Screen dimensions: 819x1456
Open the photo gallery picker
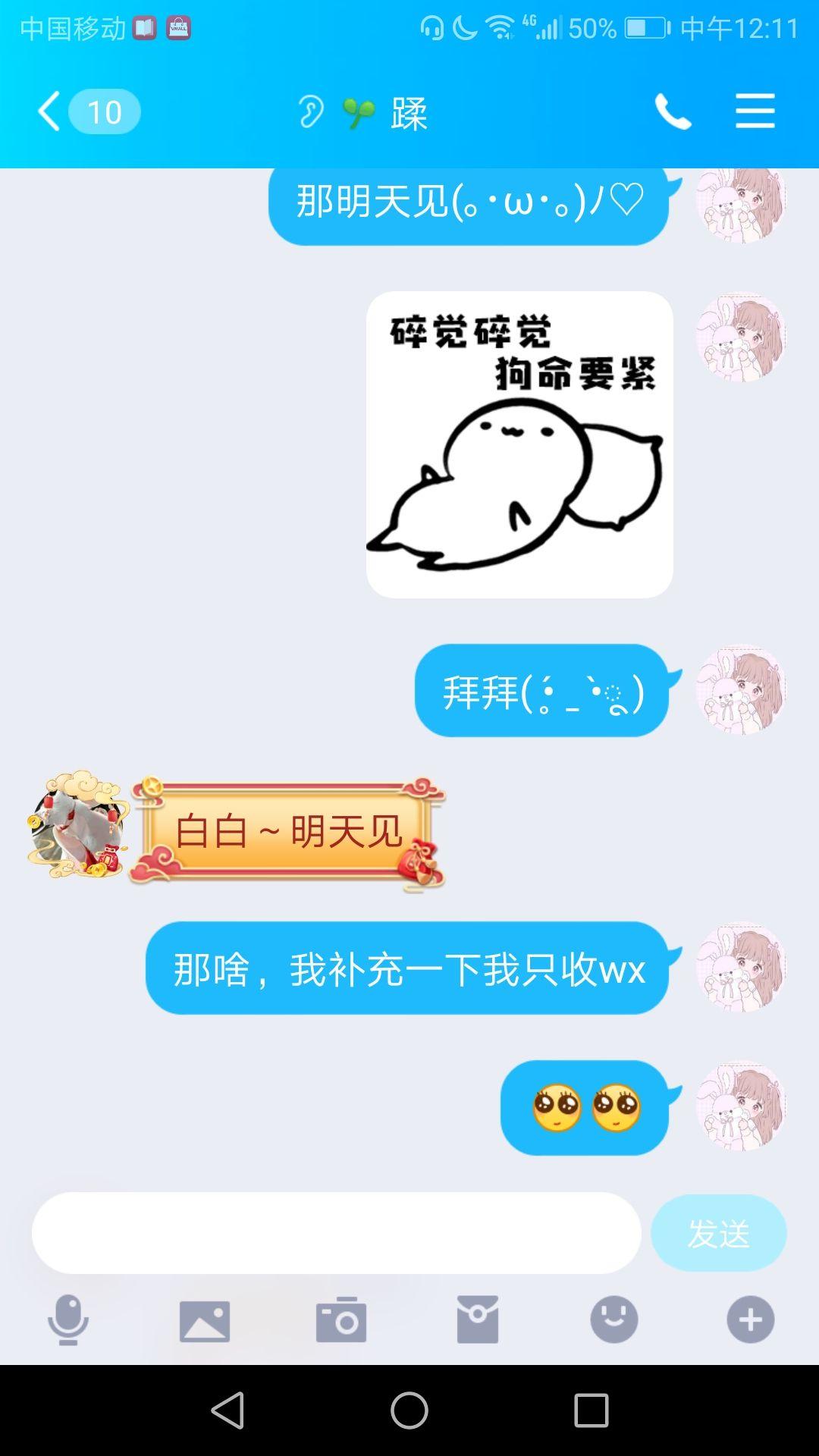[x=205, y=1320]
